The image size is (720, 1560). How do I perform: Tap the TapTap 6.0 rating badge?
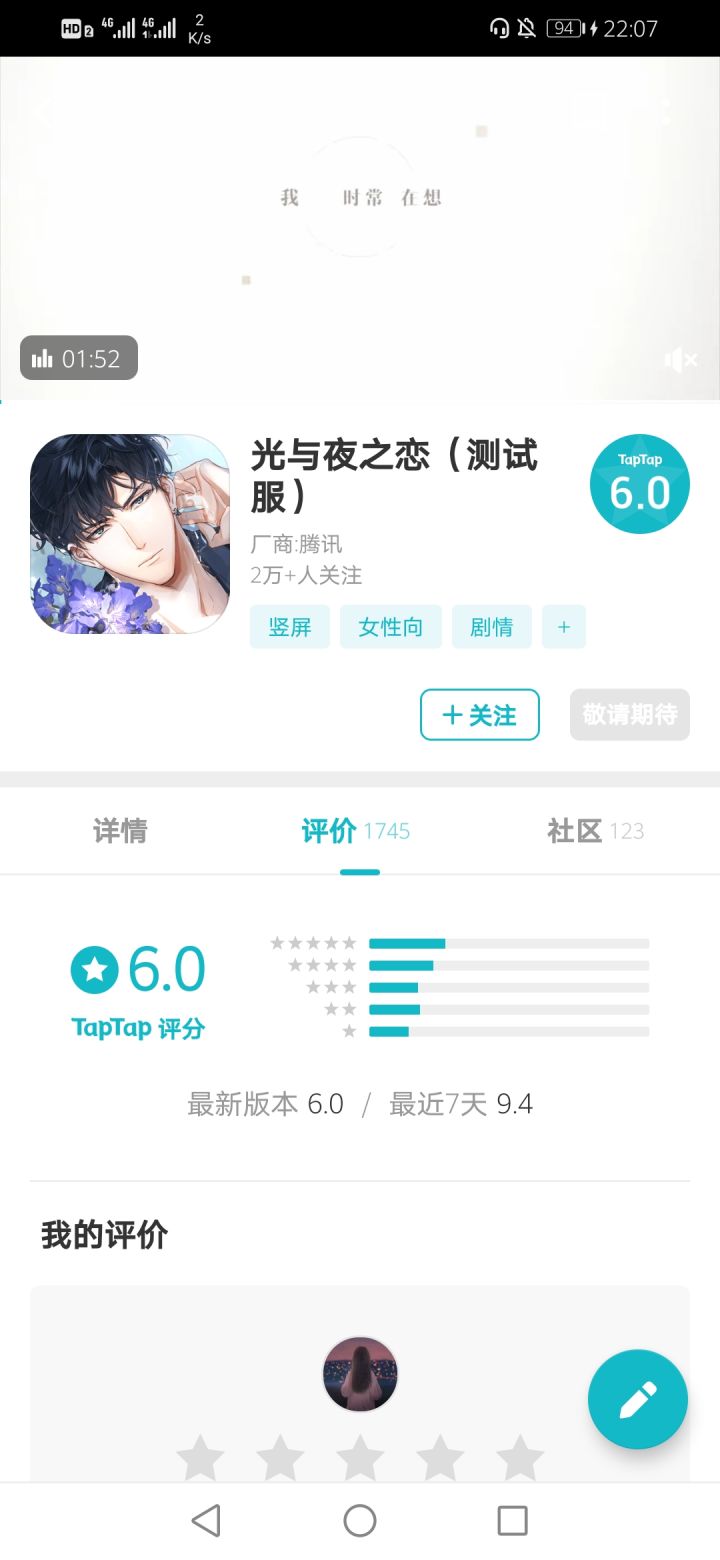[640, 484]
